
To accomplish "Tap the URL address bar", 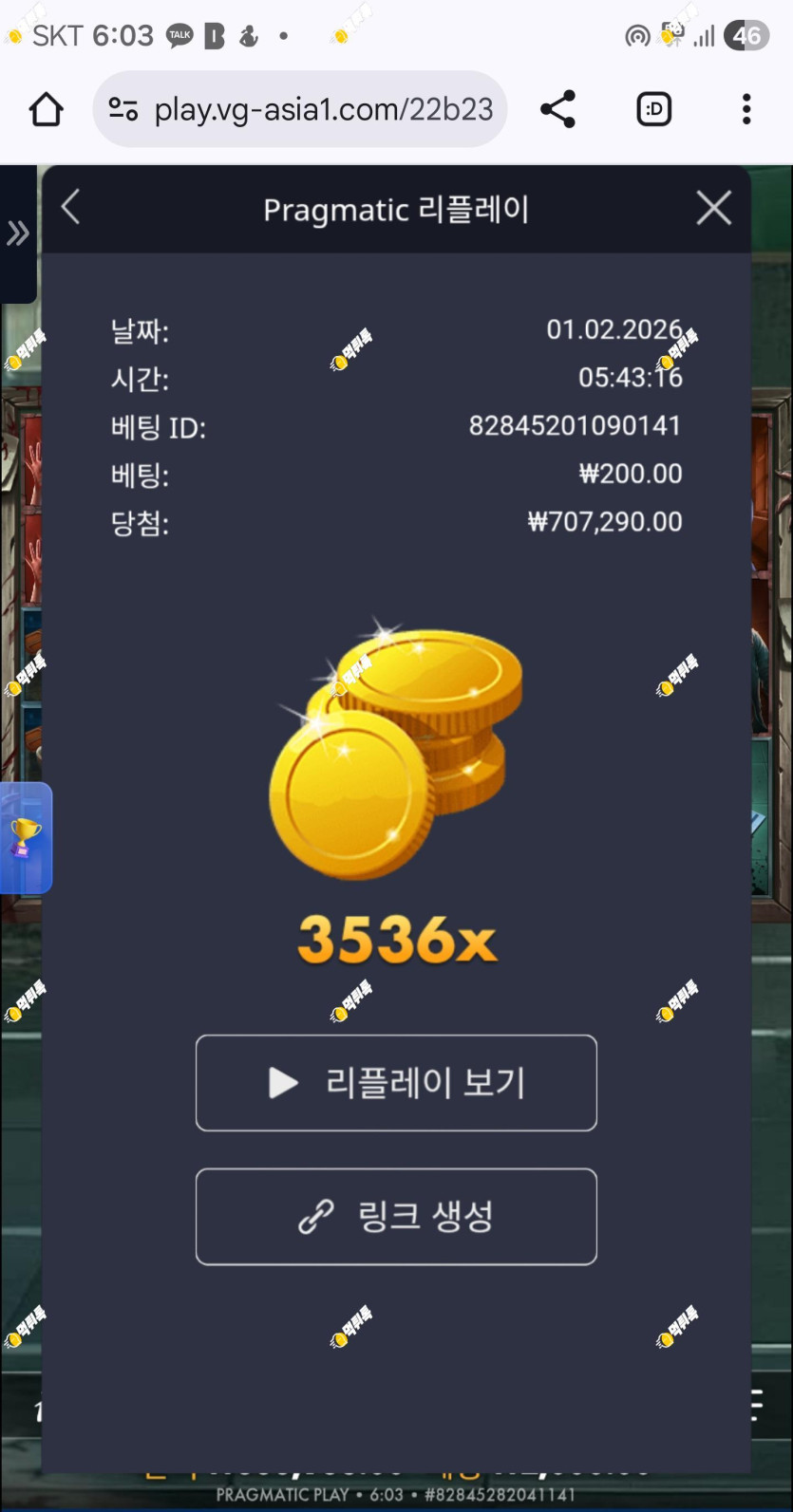I will (300, 109).
